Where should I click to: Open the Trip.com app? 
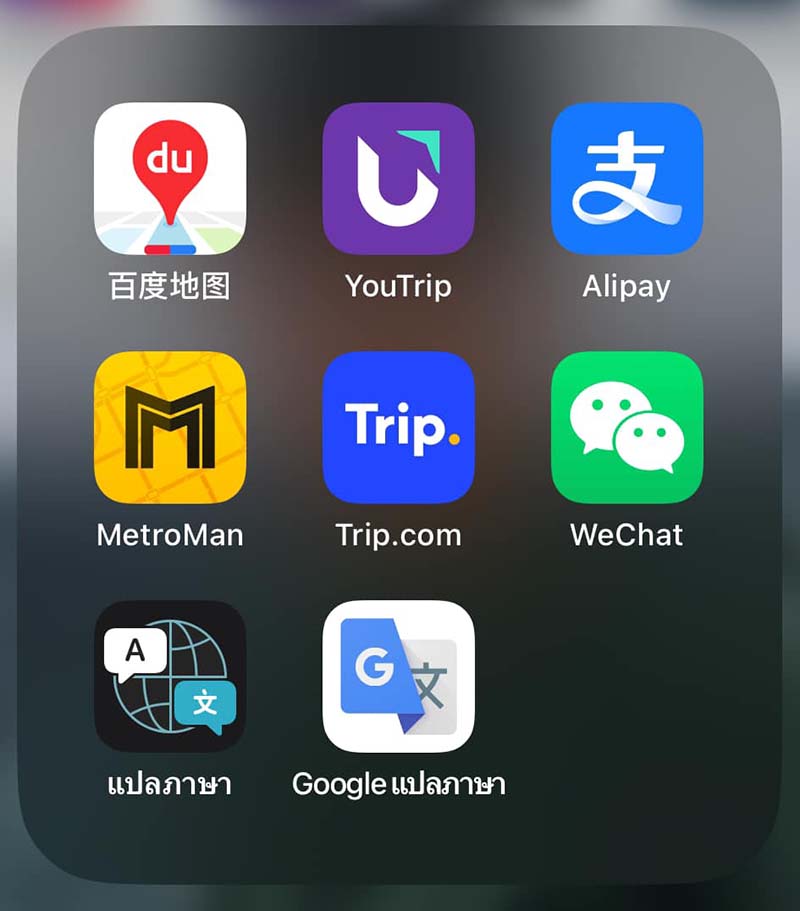pyautogui.click(x=398, y=427)
